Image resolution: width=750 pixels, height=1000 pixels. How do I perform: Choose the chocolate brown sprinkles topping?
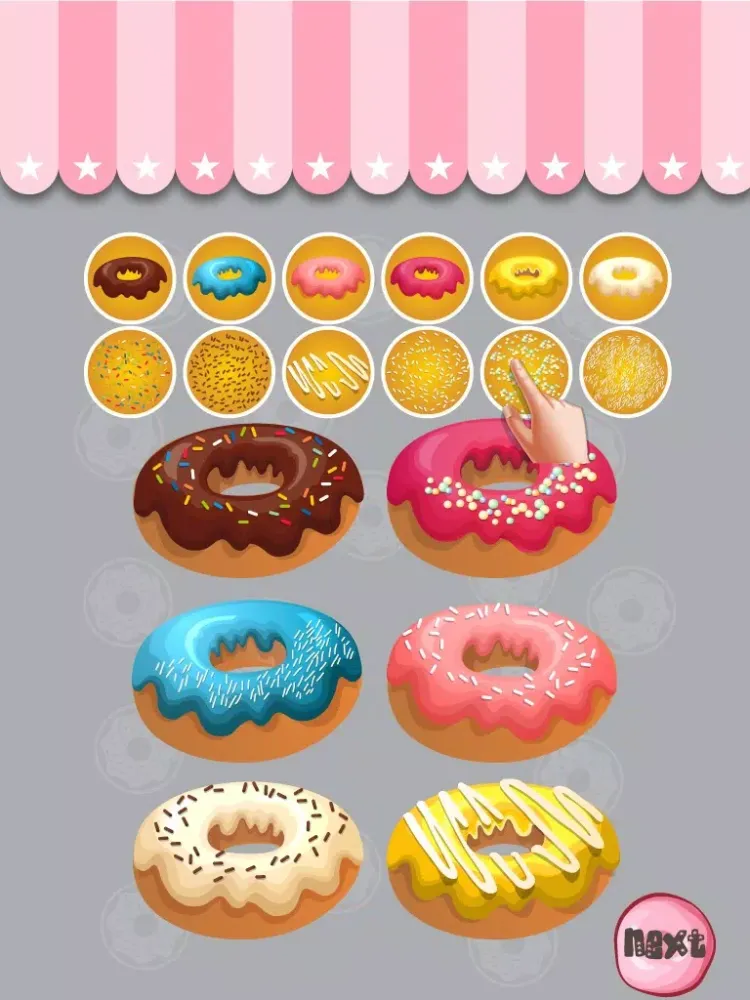pos(229,371)
